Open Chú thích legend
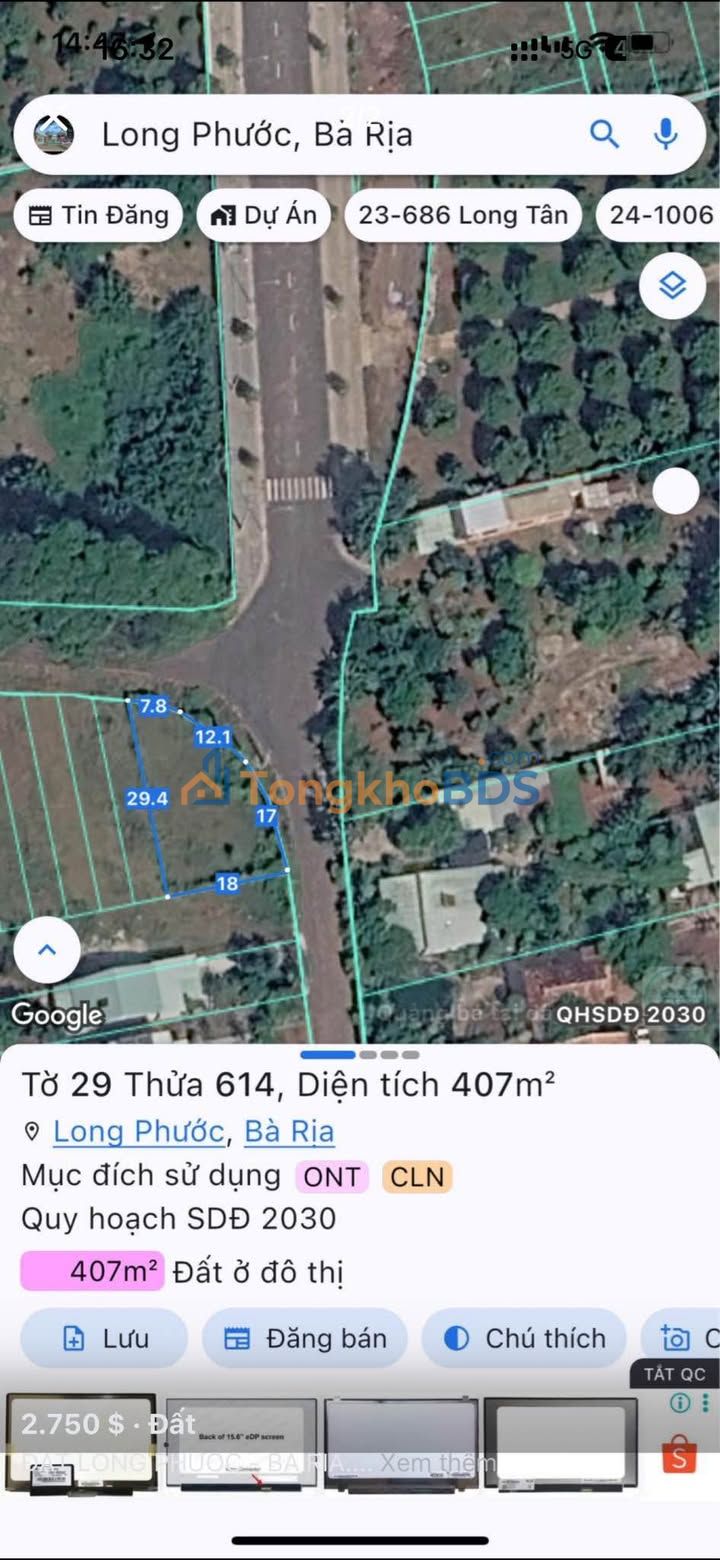Image resolution: width=720 pixels, height=1560 pixels. point(524,1338)
